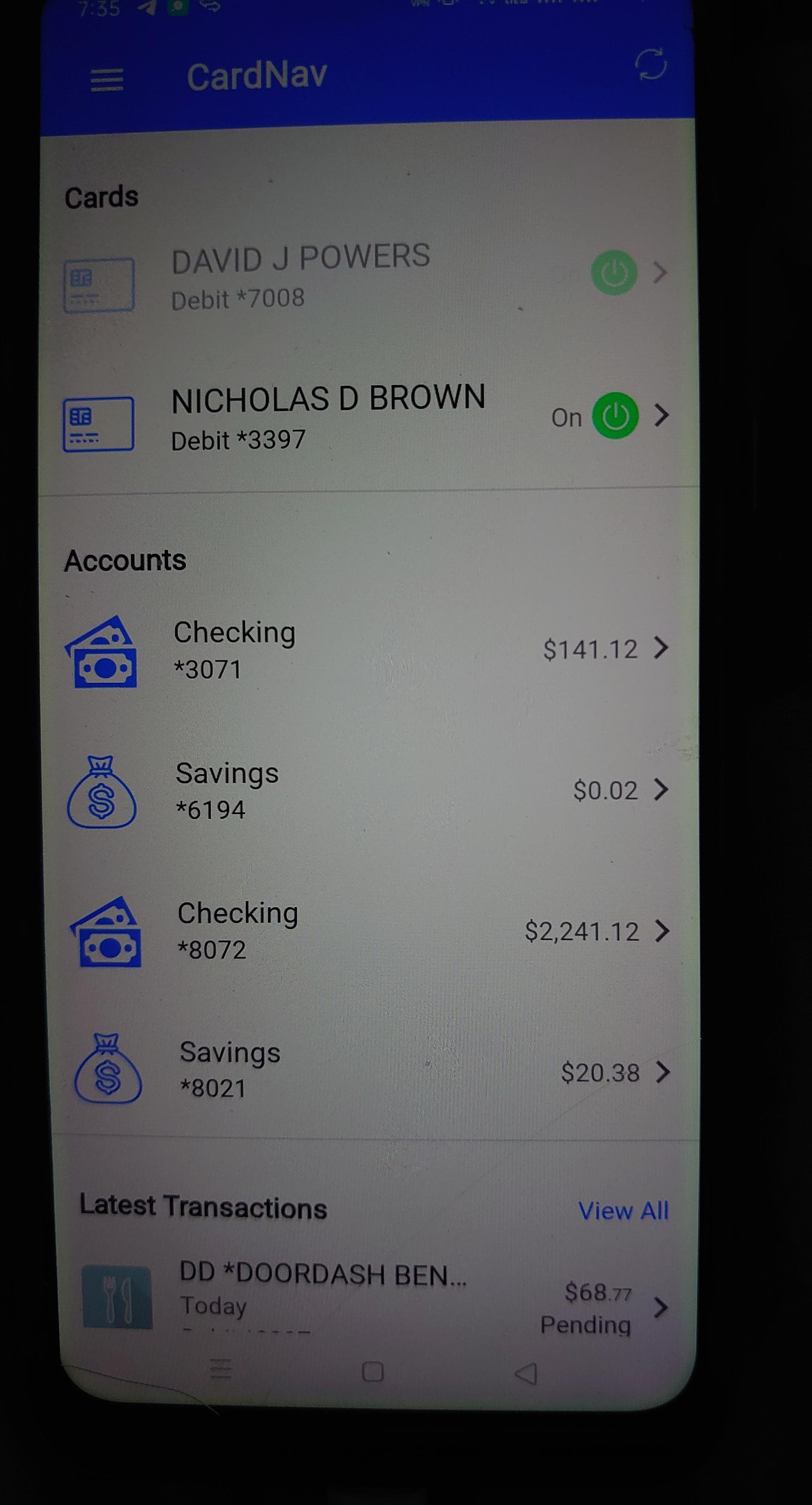Tap the system back button

coord(526,1373)
